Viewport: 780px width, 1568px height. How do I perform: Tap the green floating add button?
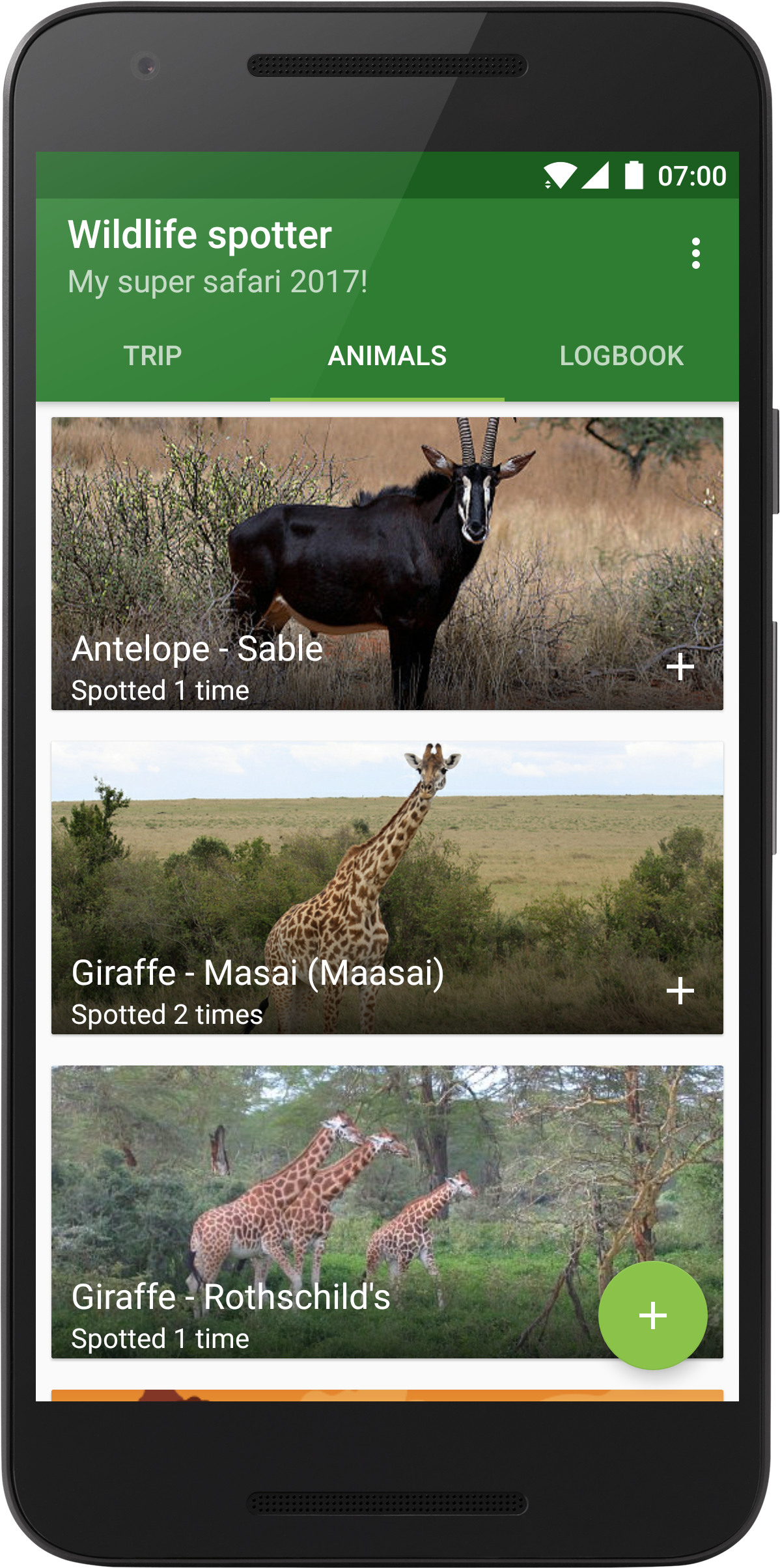[652, 1315]
